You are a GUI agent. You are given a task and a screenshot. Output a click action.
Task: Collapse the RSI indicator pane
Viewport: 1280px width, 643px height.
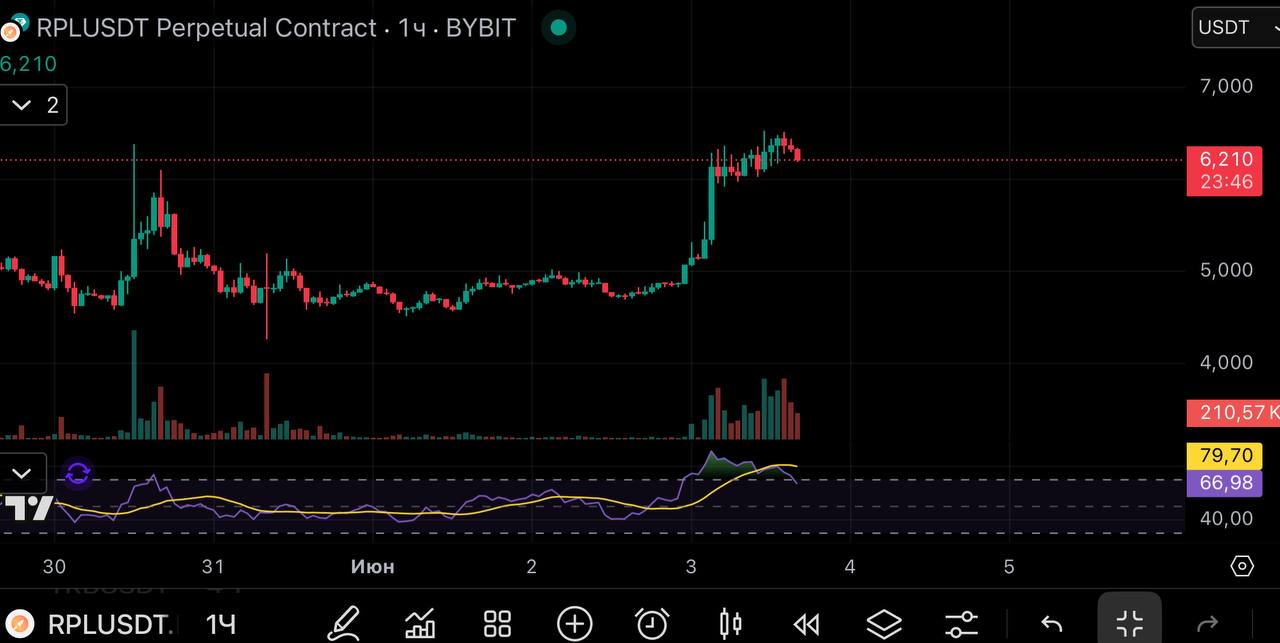pyautogui.click(x=22, y=472)
